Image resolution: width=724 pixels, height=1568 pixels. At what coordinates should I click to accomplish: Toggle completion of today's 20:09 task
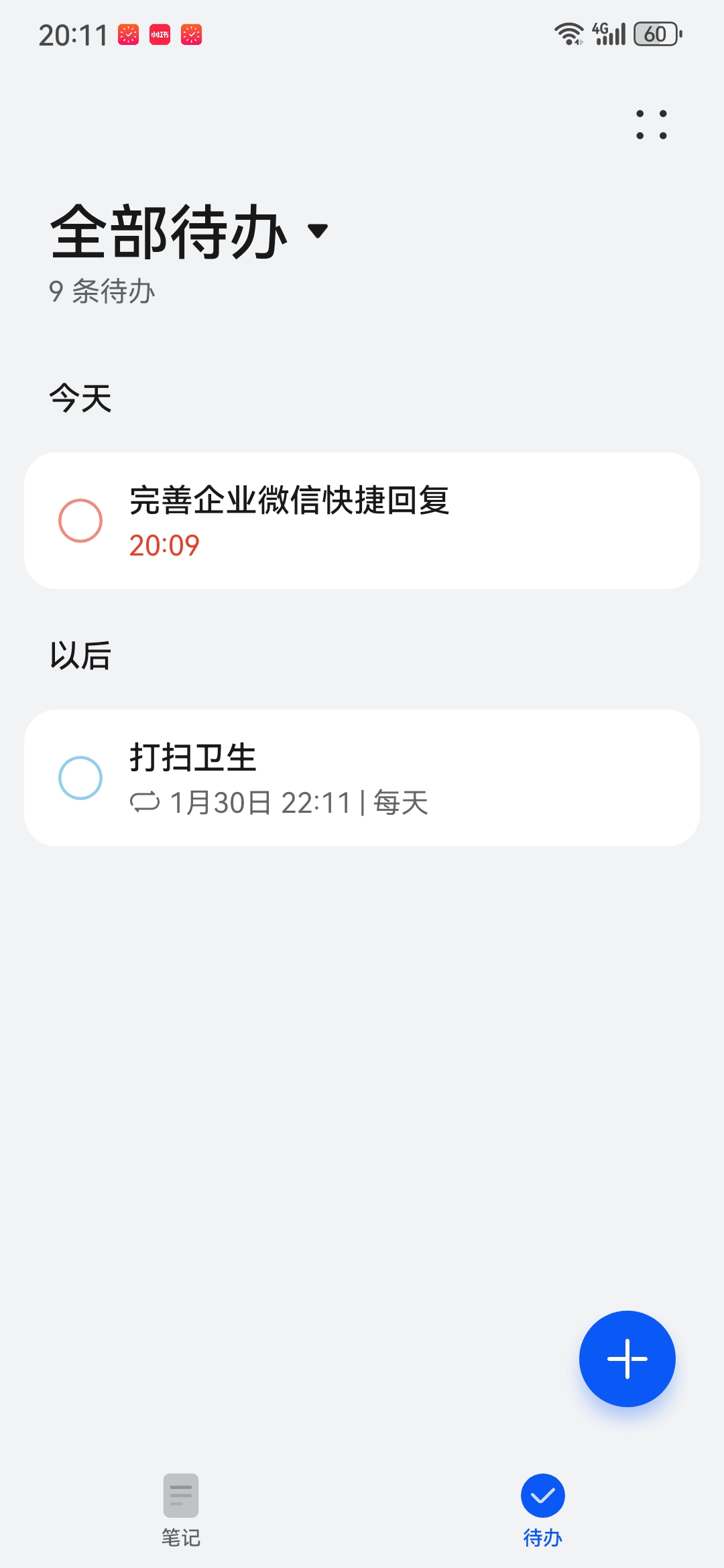tap(80, 521)
